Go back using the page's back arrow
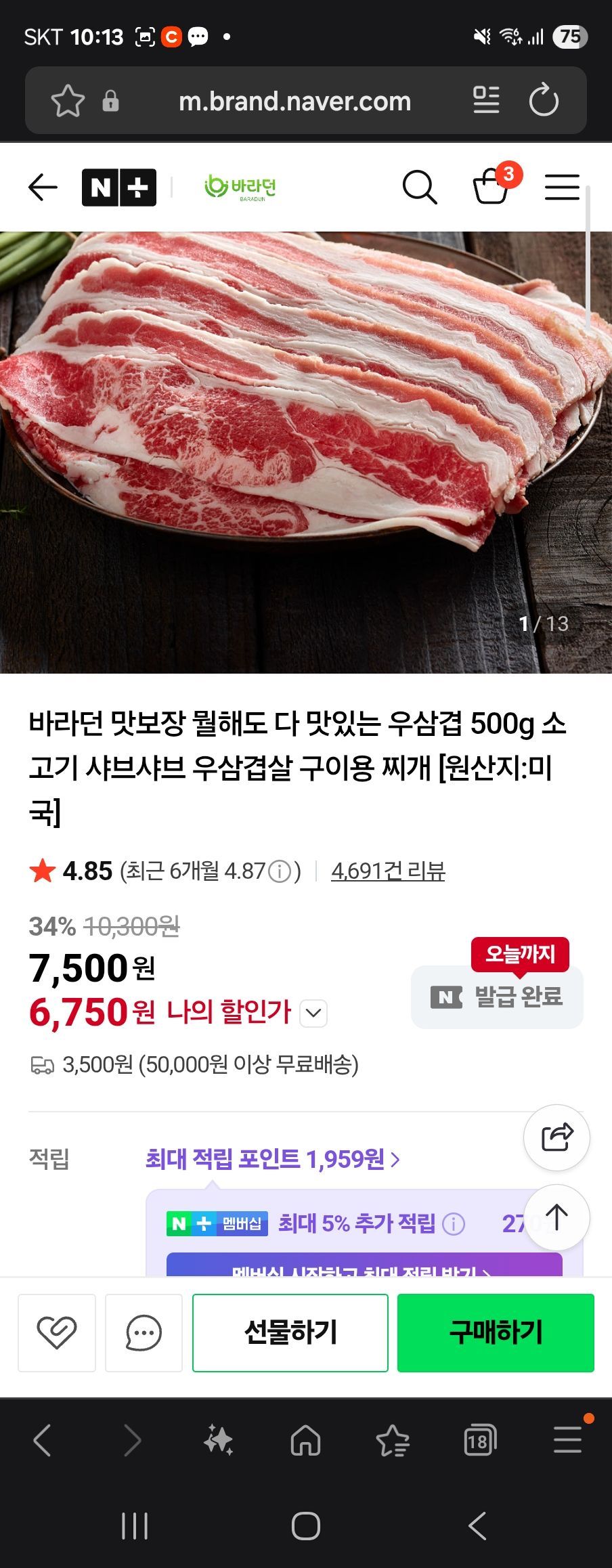Screen dimensions: 612x1568 click(x=43, y=188)
